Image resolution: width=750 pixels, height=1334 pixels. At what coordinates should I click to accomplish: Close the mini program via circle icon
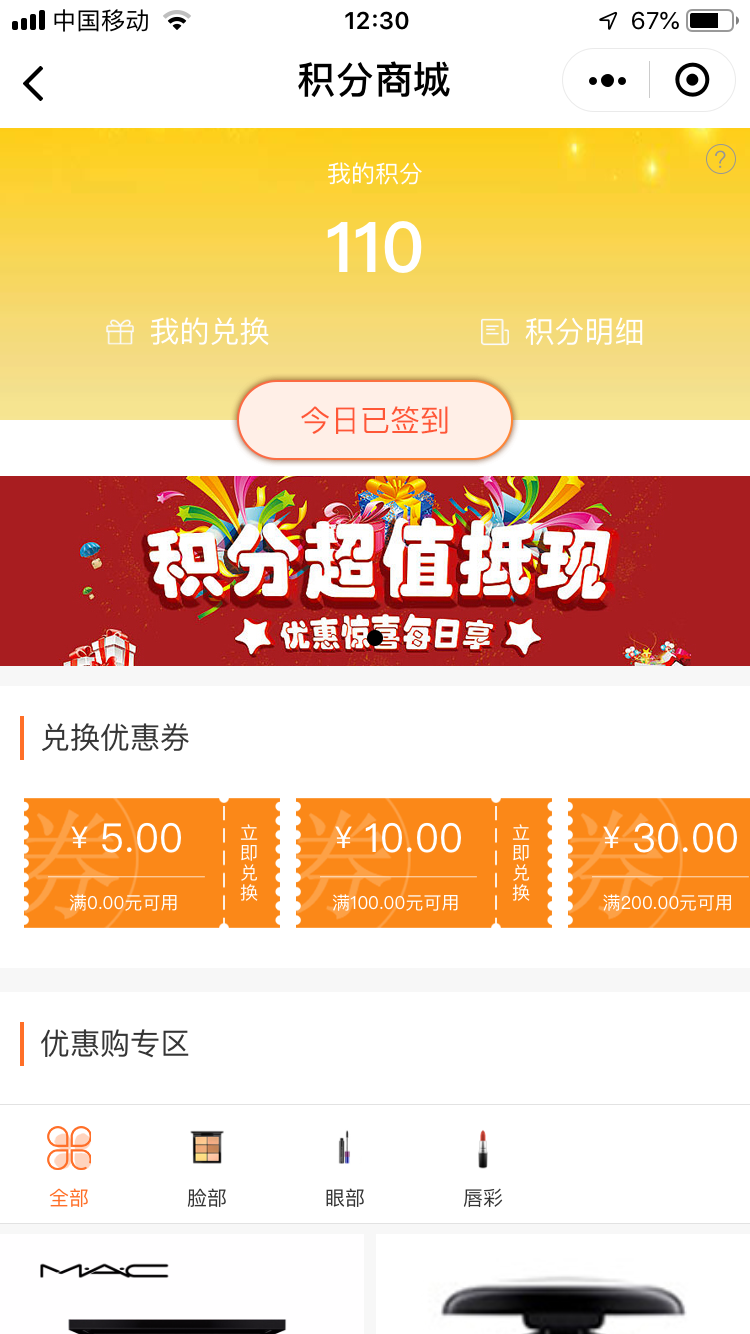[x=692, y=80]
